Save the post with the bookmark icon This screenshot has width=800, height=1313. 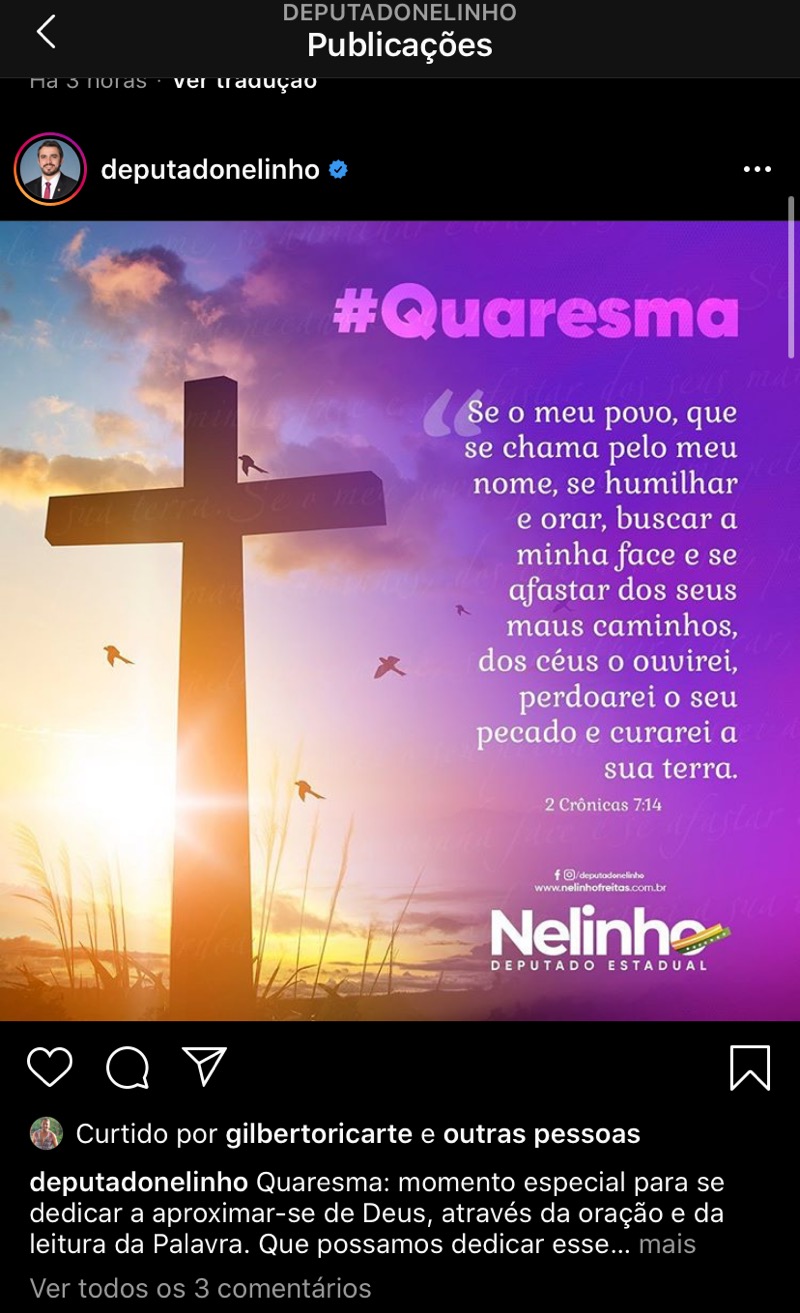click(x=750, y=1068)
